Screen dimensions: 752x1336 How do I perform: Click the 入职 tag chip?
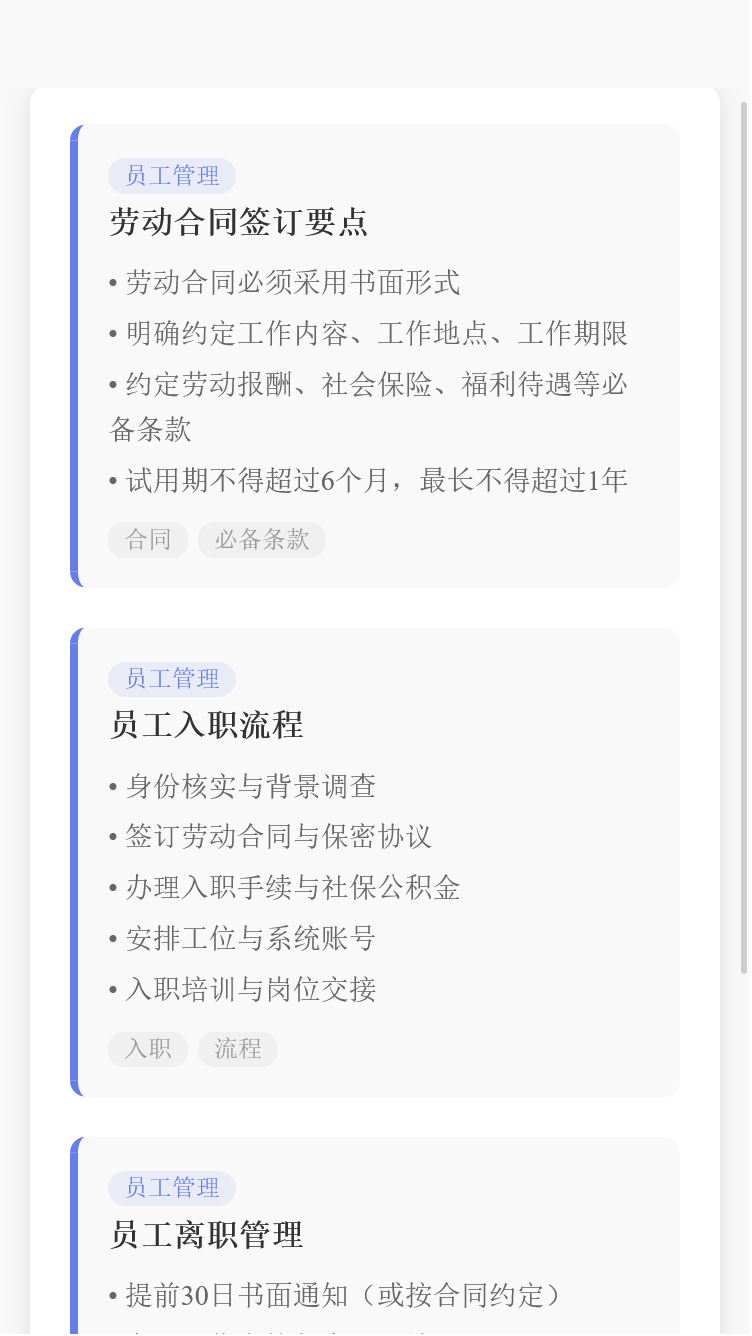tap(147, 1049)
